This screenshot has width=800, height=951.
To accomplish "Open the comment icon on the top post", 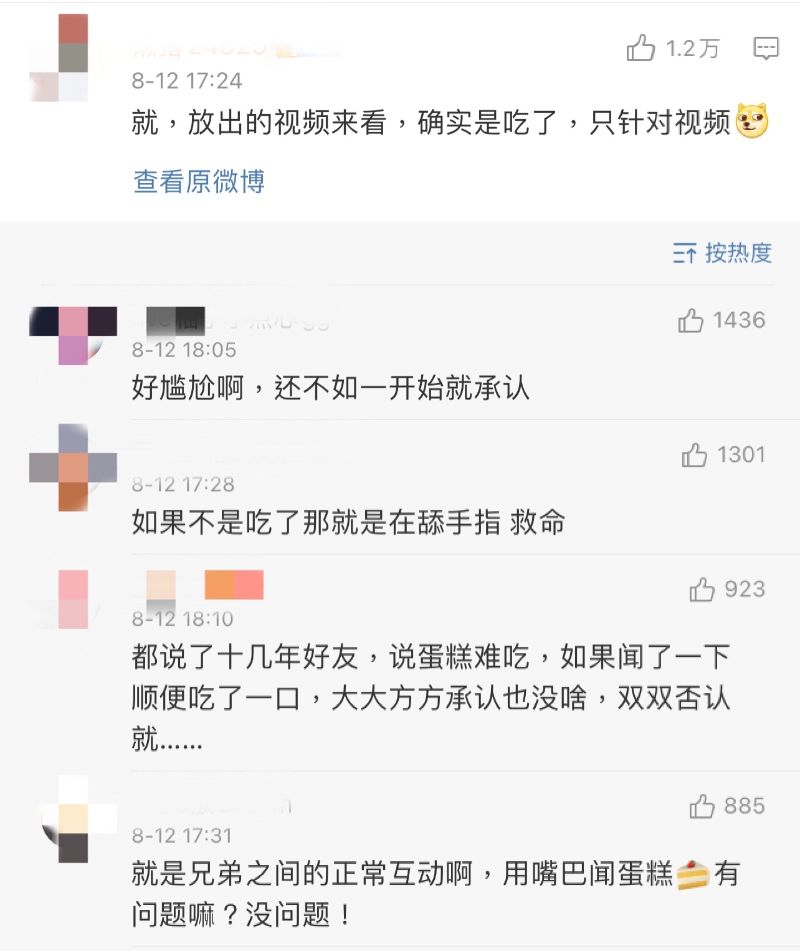I will pyautogui.click(x=766, y=48).
